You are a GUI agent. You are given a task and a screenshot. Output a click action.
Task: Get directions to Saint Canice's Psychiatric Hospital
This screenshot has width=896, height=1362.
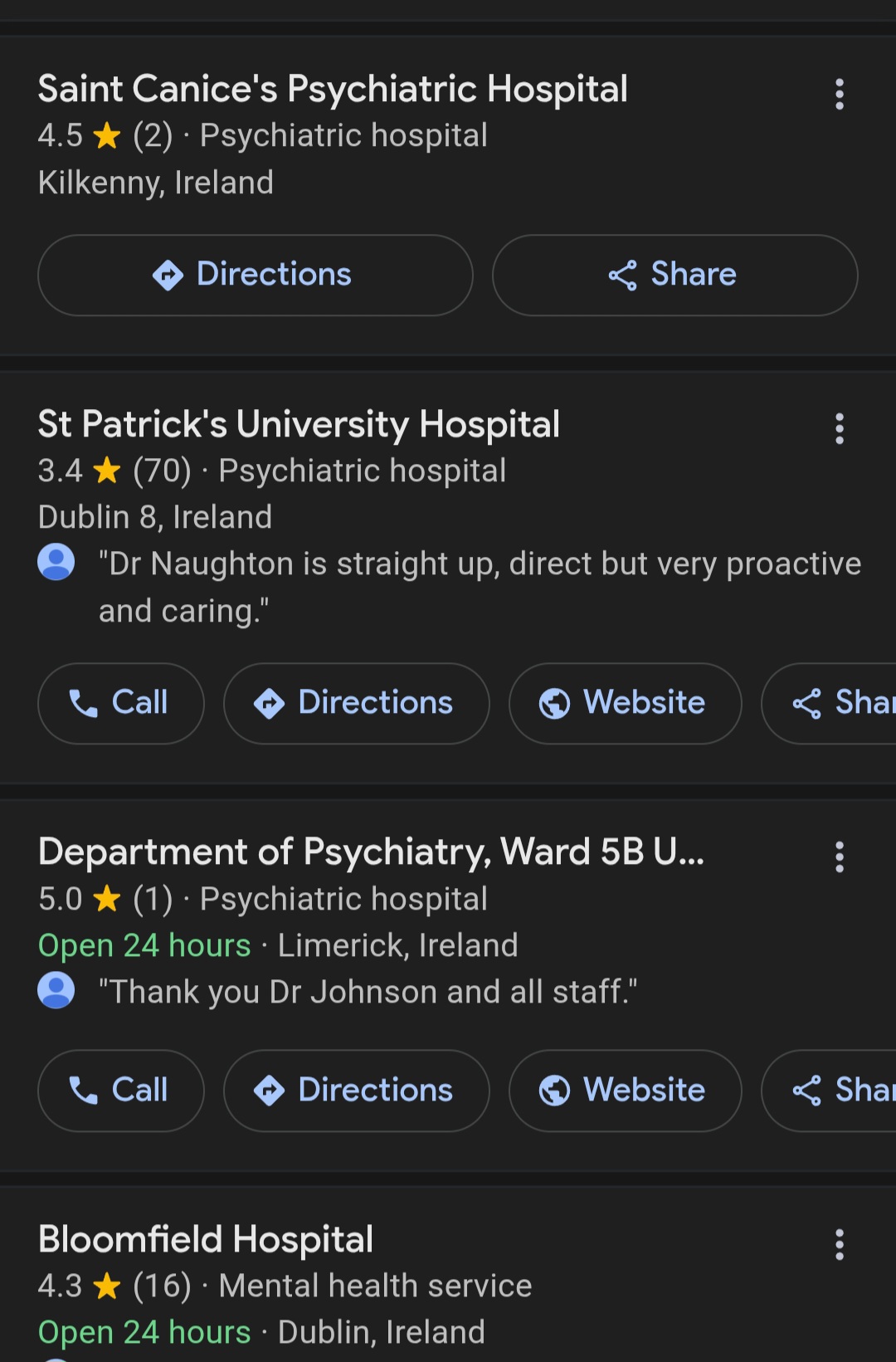[255, 275]
